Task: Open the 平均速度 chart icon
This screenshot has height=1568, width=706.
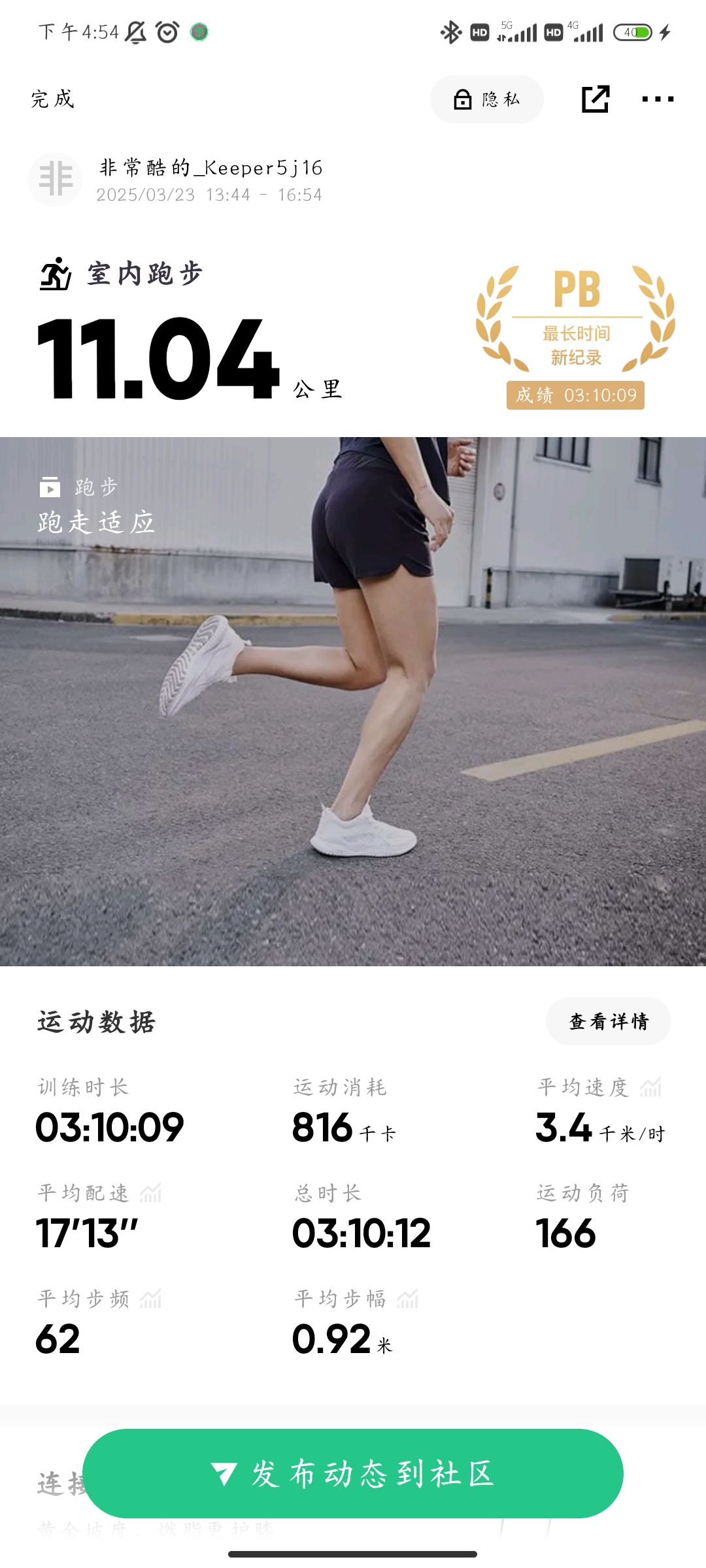Action: point(650,1087)
